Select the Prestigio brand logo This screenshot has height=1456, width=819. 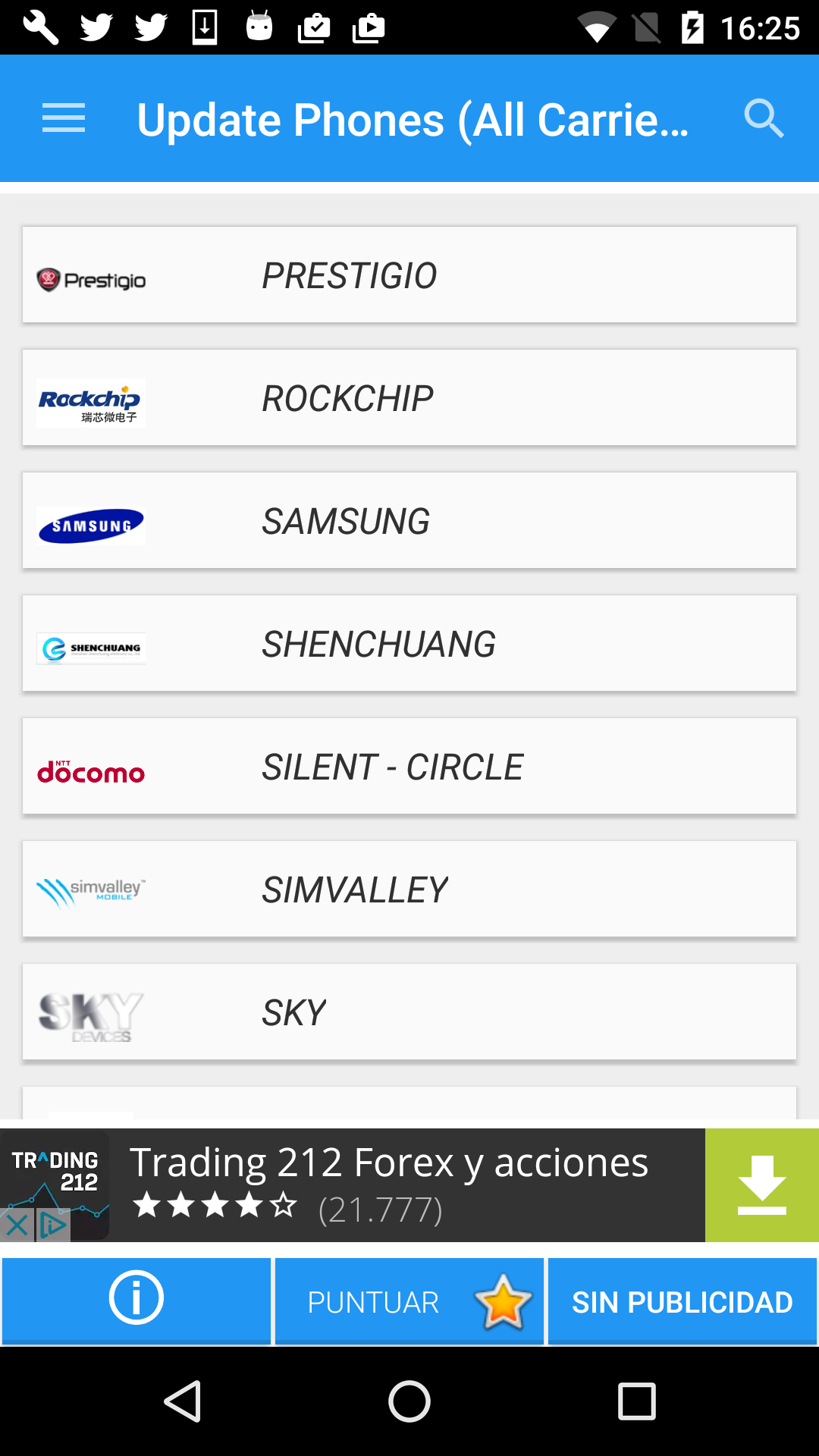91,278
